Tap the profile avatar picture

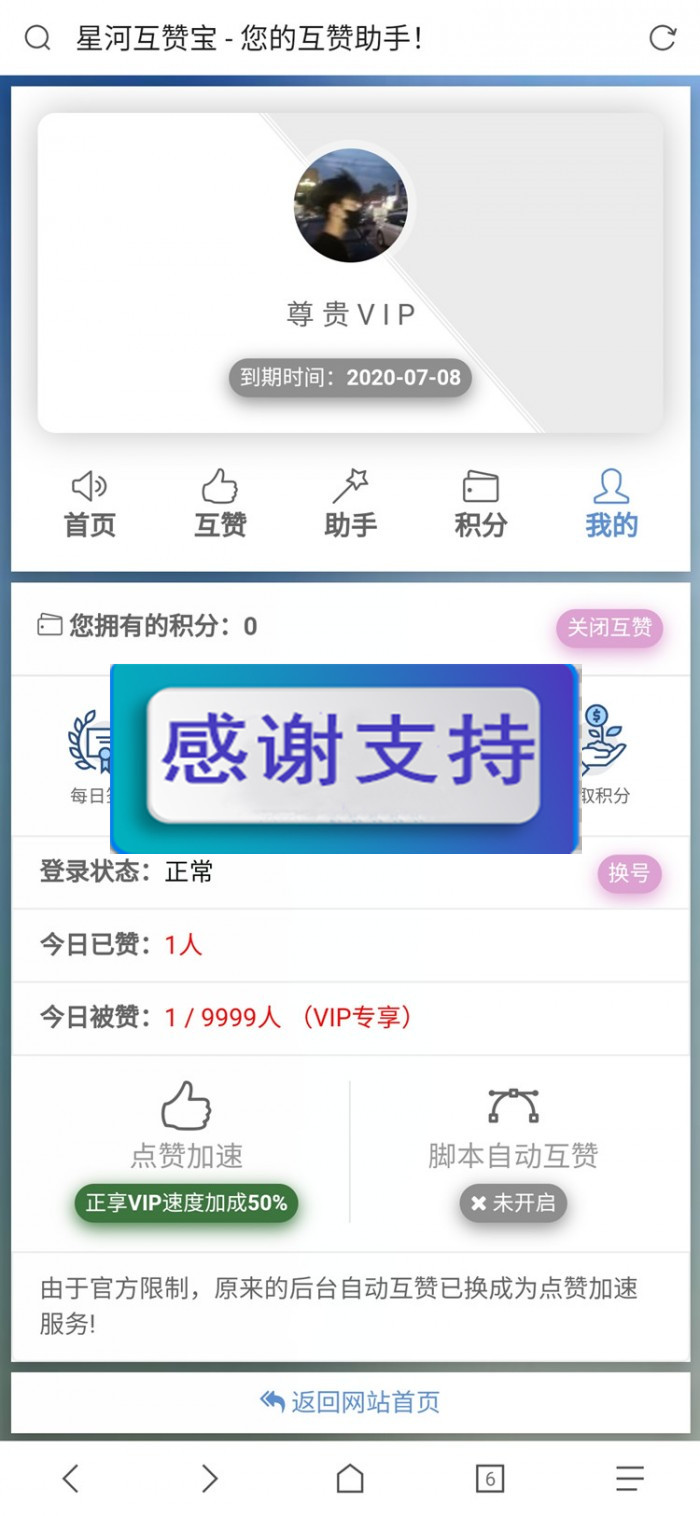click(x=350, y=206)
